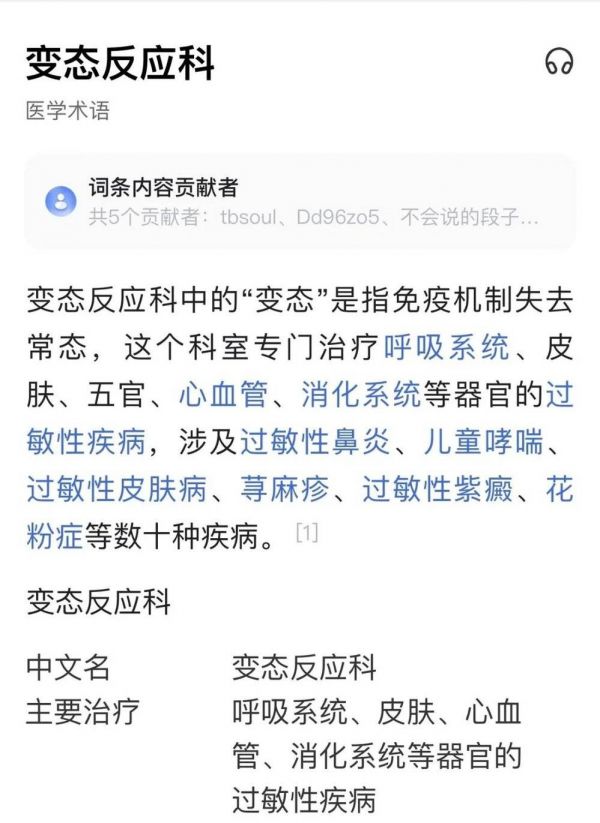Play audio with the headphones icon
Screen dimensions: 600x823
tap(559, 63)
